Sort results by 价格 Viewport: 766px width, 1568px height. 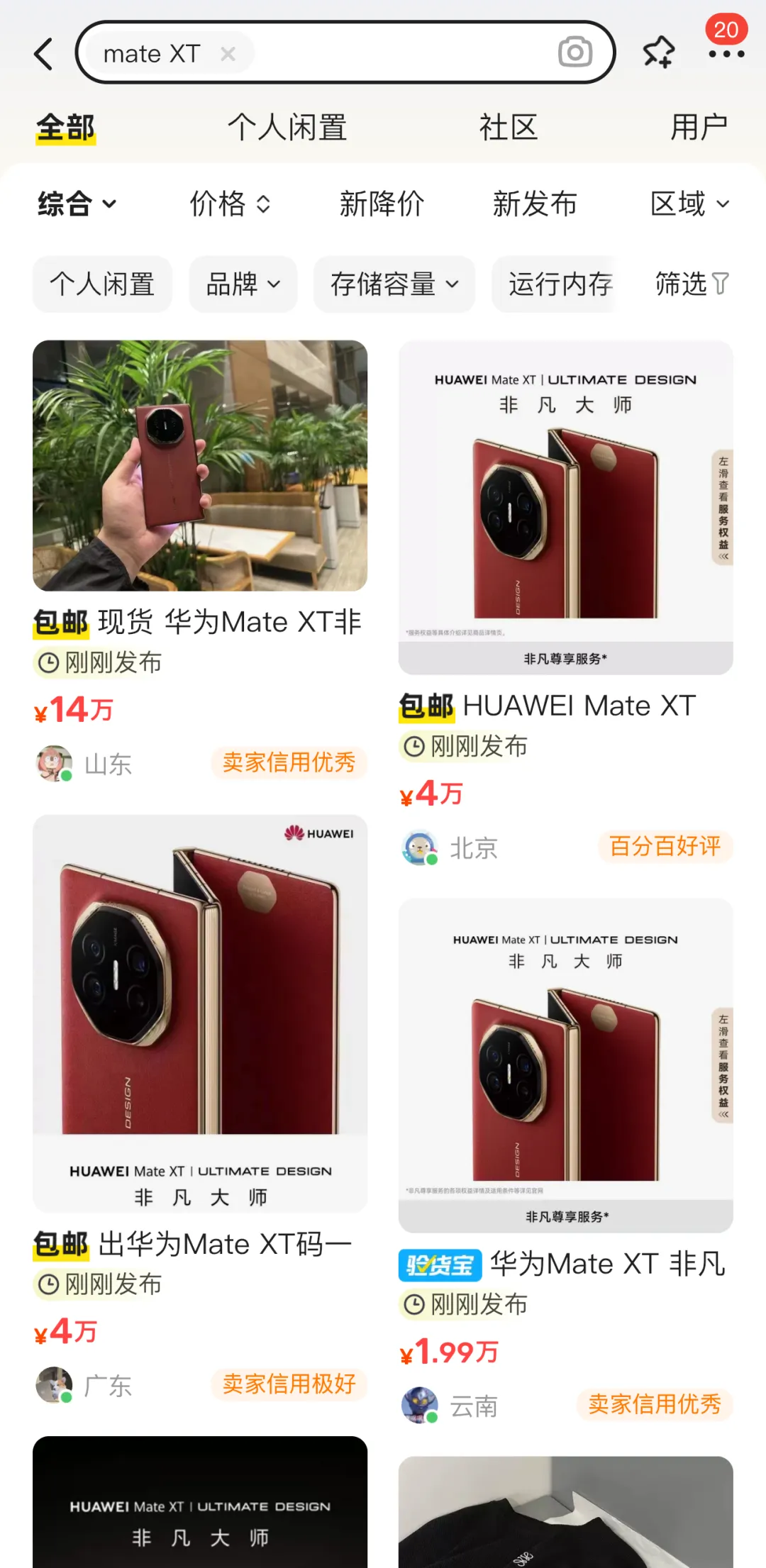[229, 204]
